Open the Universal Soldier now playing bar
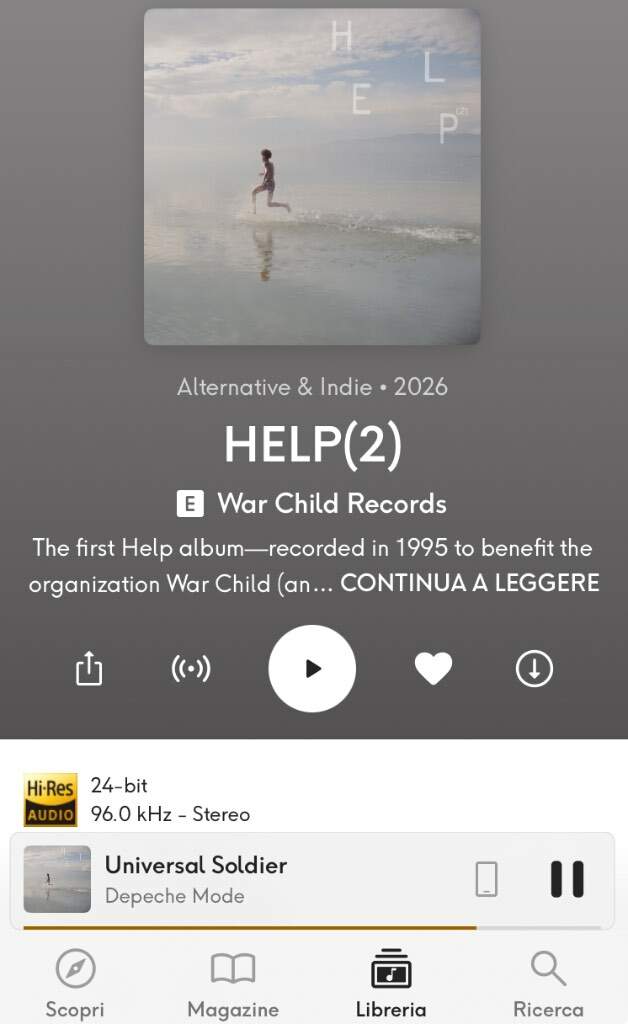This screenshot has width=628, height=1024. [250, 879]
